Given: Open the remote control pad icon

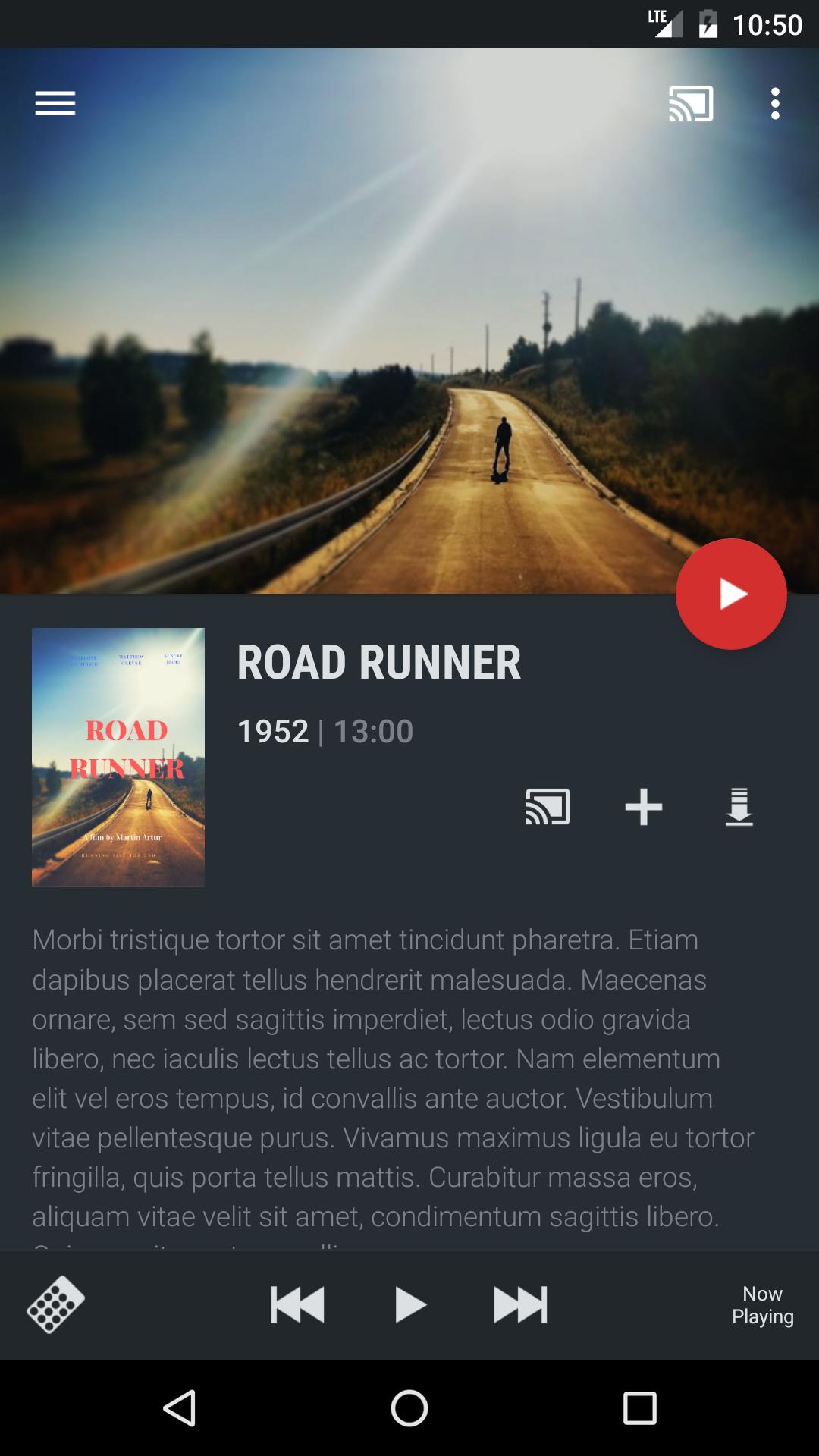Looking at the screenshot, I should click(55, 1304).
